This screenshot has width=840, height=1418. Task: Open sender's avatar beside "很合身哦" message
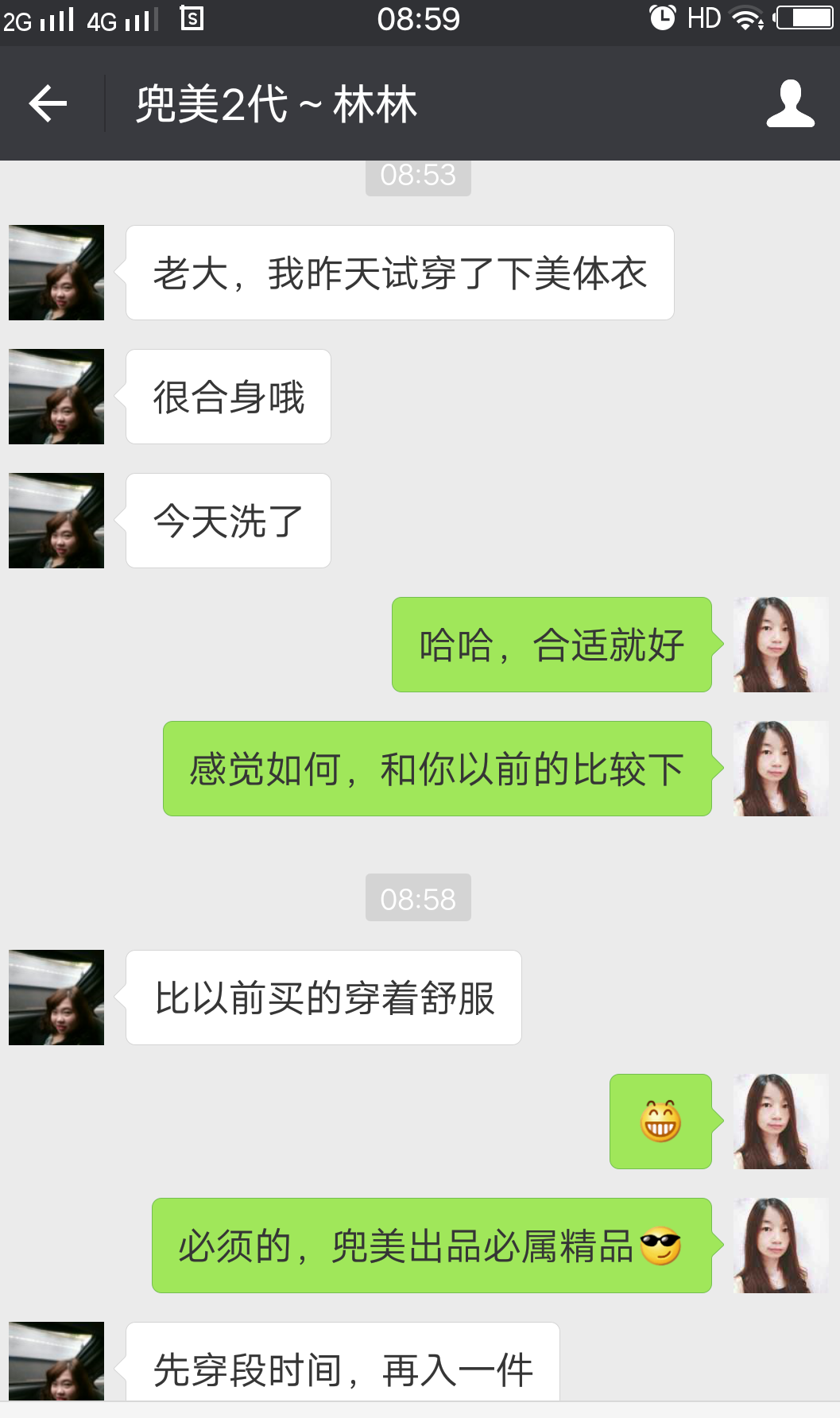(x=56, y=397)
